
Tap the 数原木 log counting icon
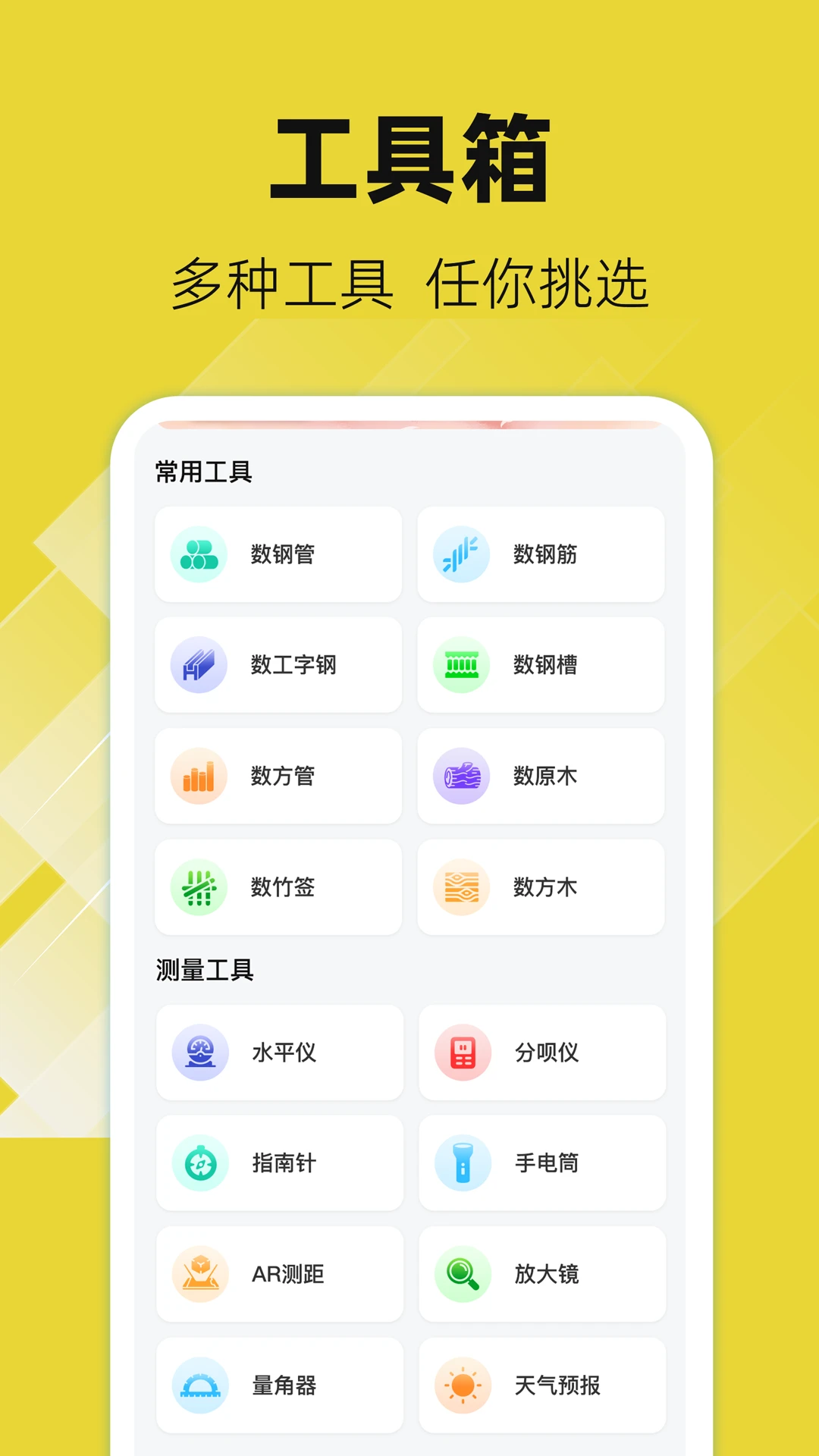coord(461,776)
